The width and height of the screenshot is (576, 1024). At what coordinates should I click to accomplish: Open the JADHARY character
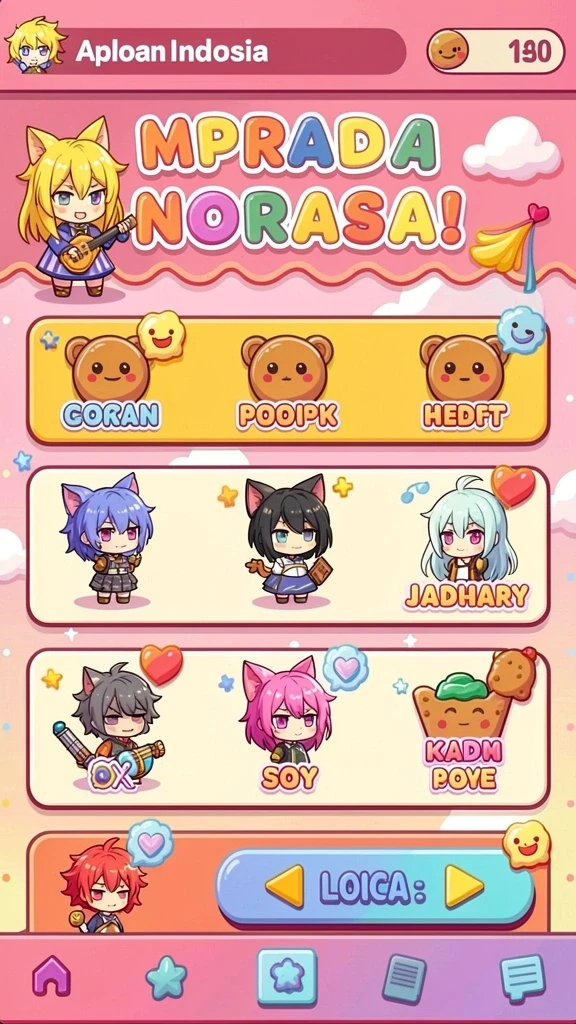[x=467, y=547]
